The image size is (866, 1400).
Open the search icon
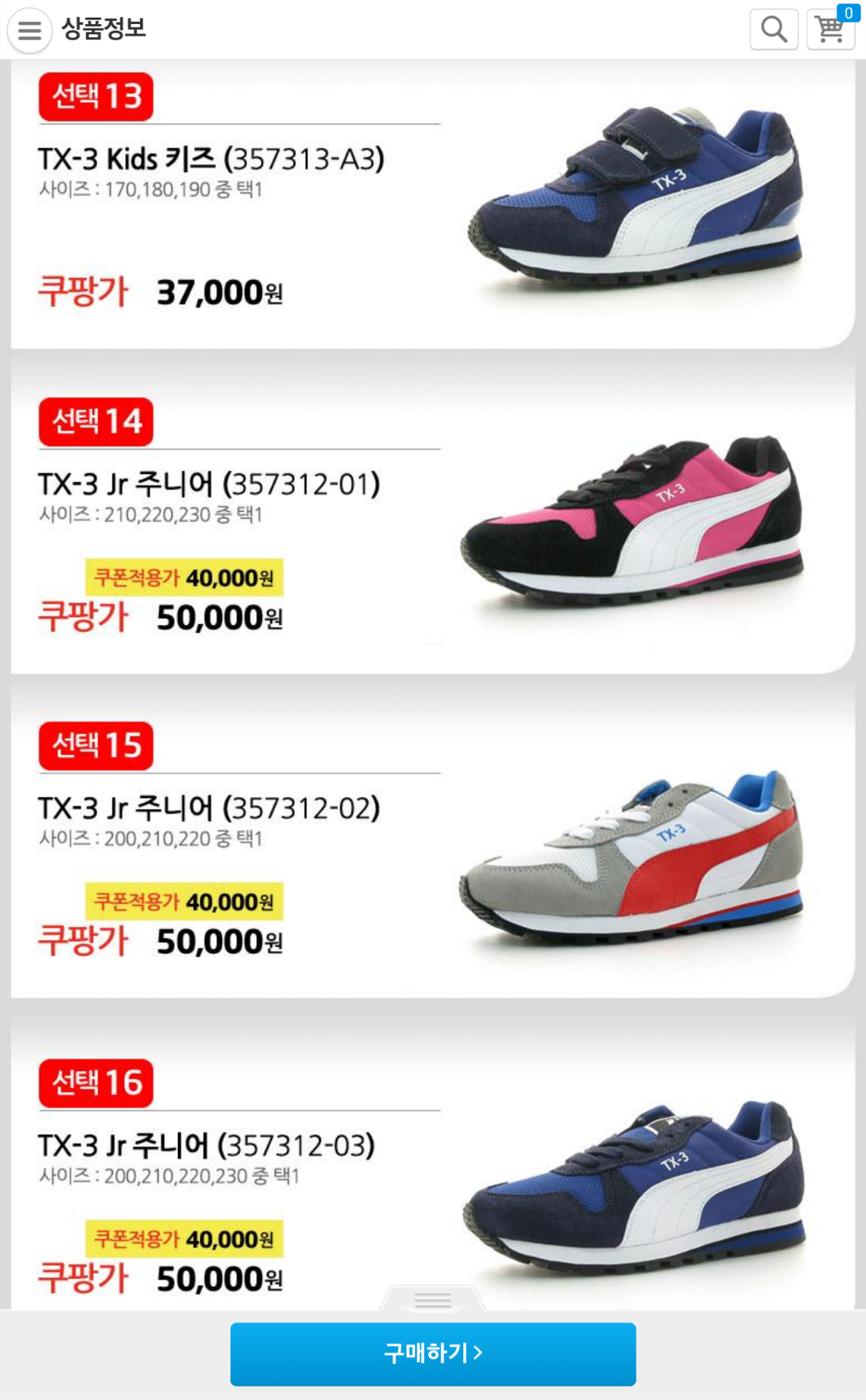click(773, 30)
